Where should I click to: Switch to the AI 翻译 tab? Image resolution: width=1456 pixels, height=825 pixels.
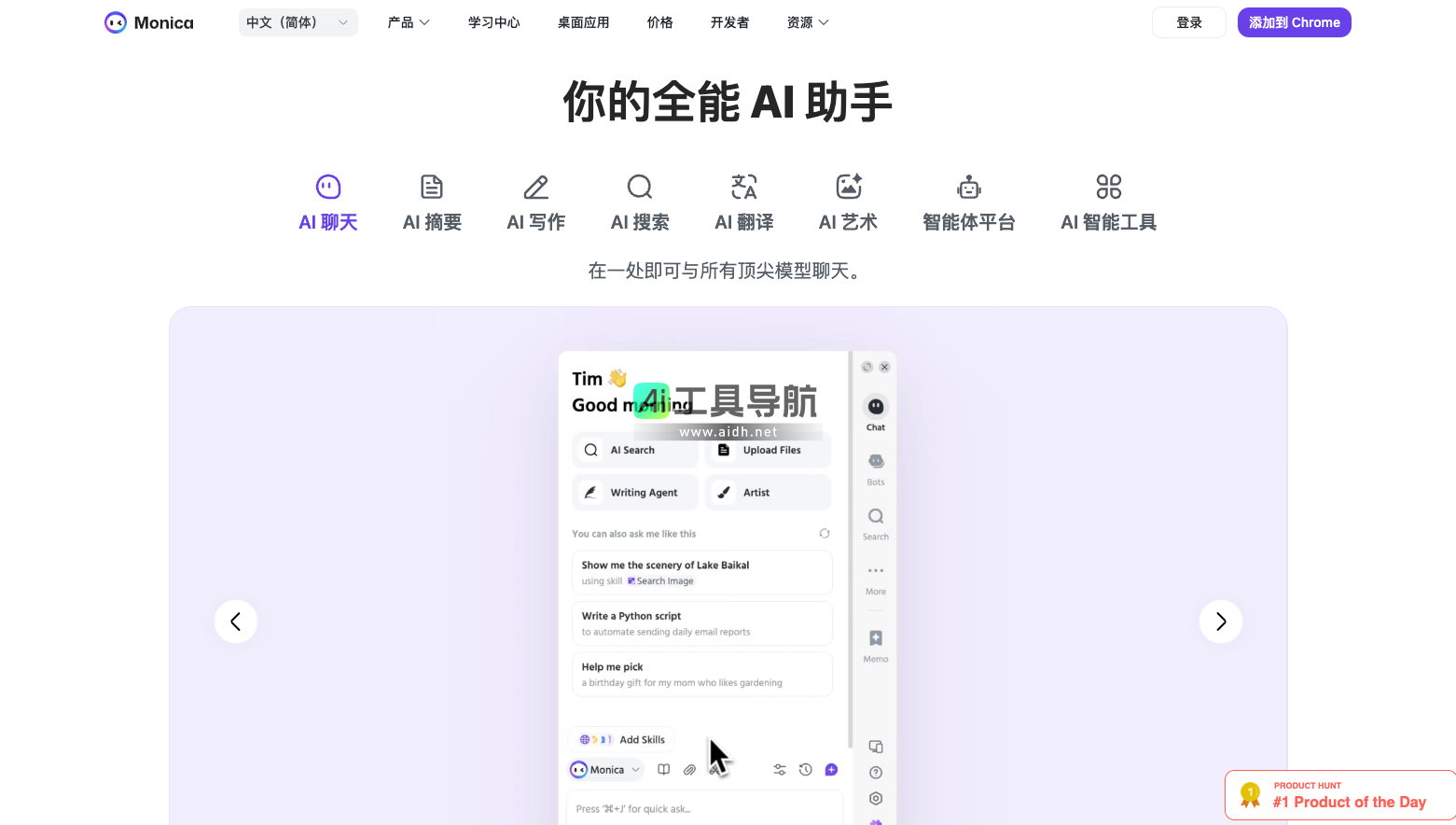743,203
